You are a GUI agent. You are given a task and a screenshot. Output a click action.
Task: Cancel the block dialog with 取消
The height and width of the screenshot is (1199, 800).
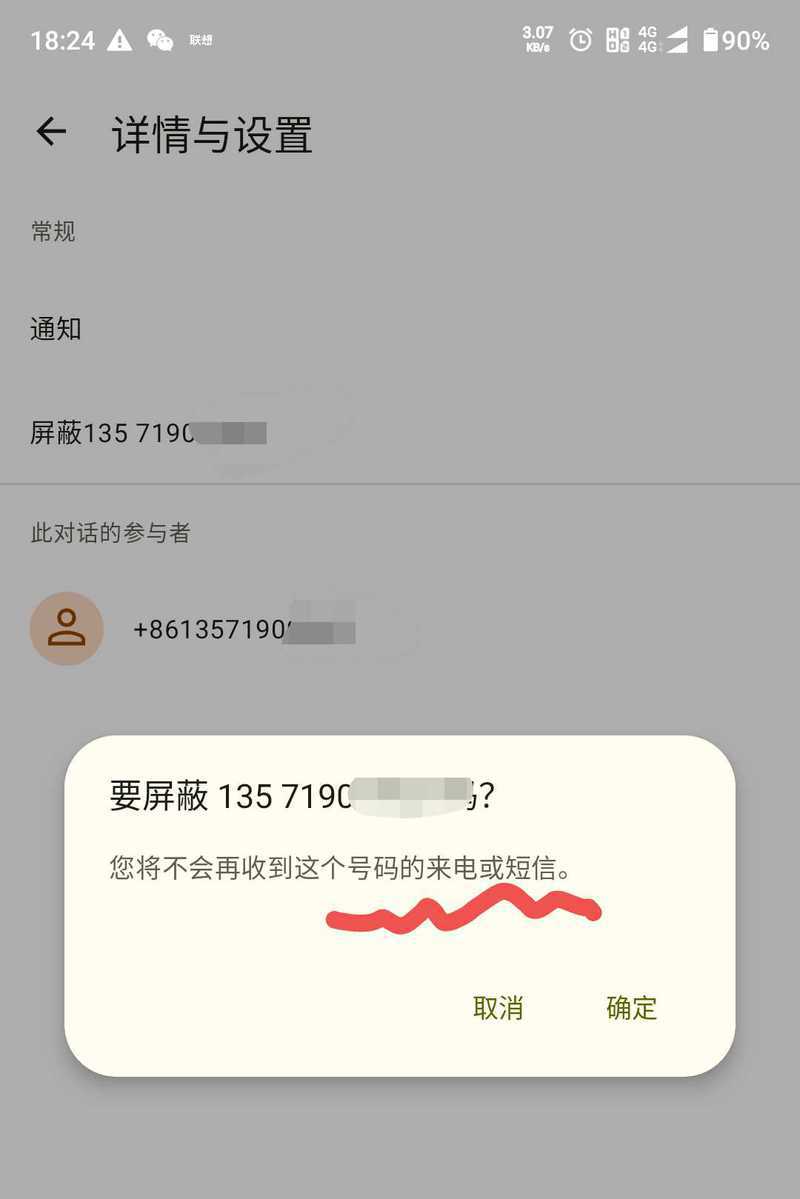tap(498, 1007)
